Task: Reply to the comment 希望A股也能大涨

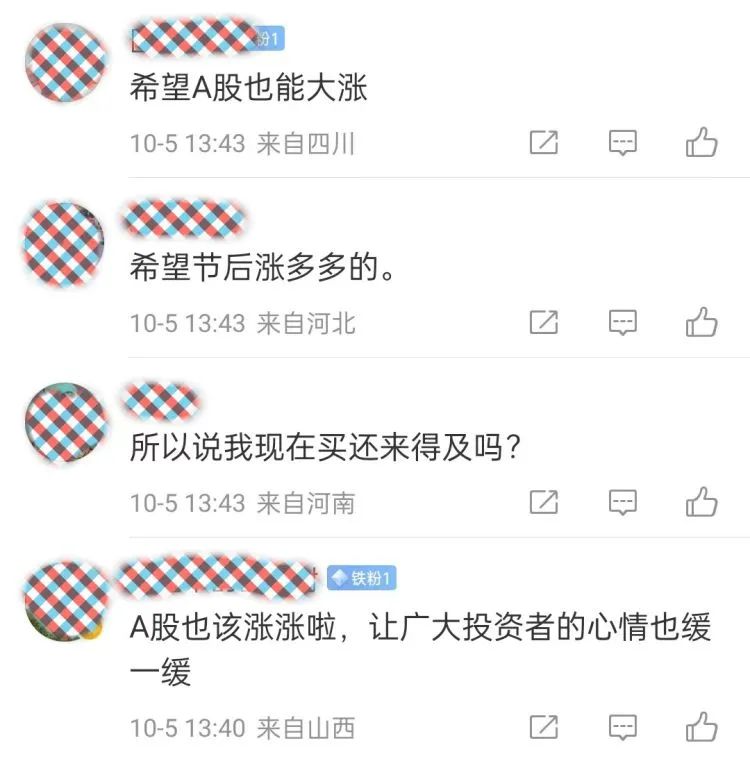Action: [623, 143]
